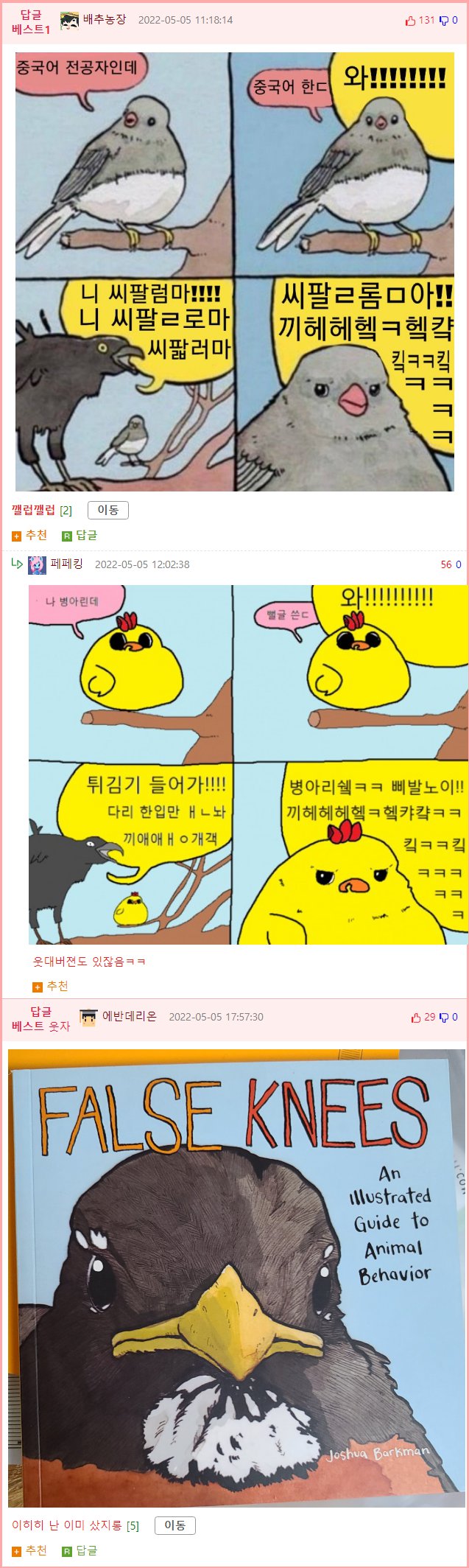Open 배추농장's user profile
Image resolution: width=469 pixels, height=1568 pixels.
105,19
